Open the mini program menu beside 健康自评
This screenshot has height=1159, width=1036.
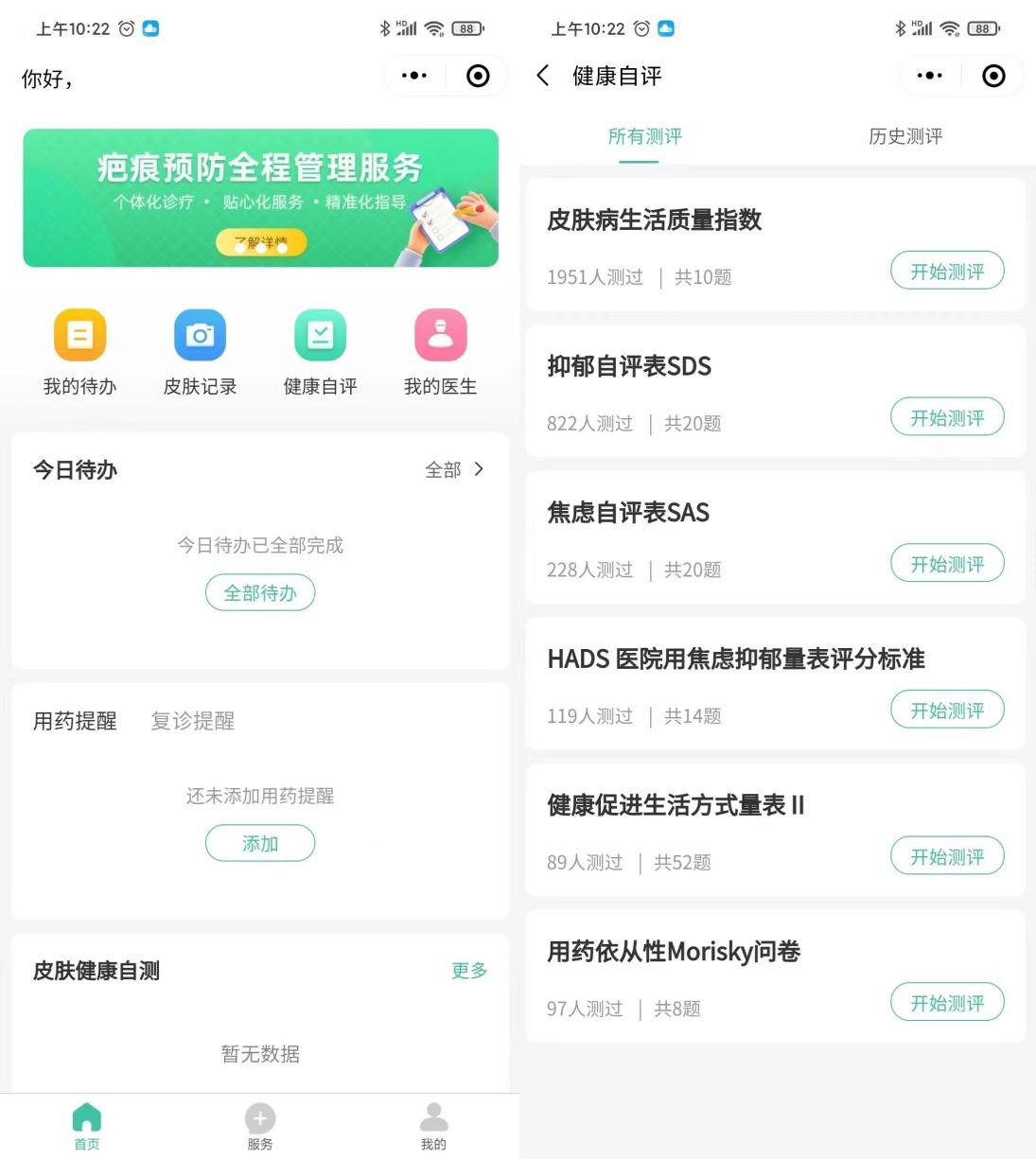click(x=929, y=76)
